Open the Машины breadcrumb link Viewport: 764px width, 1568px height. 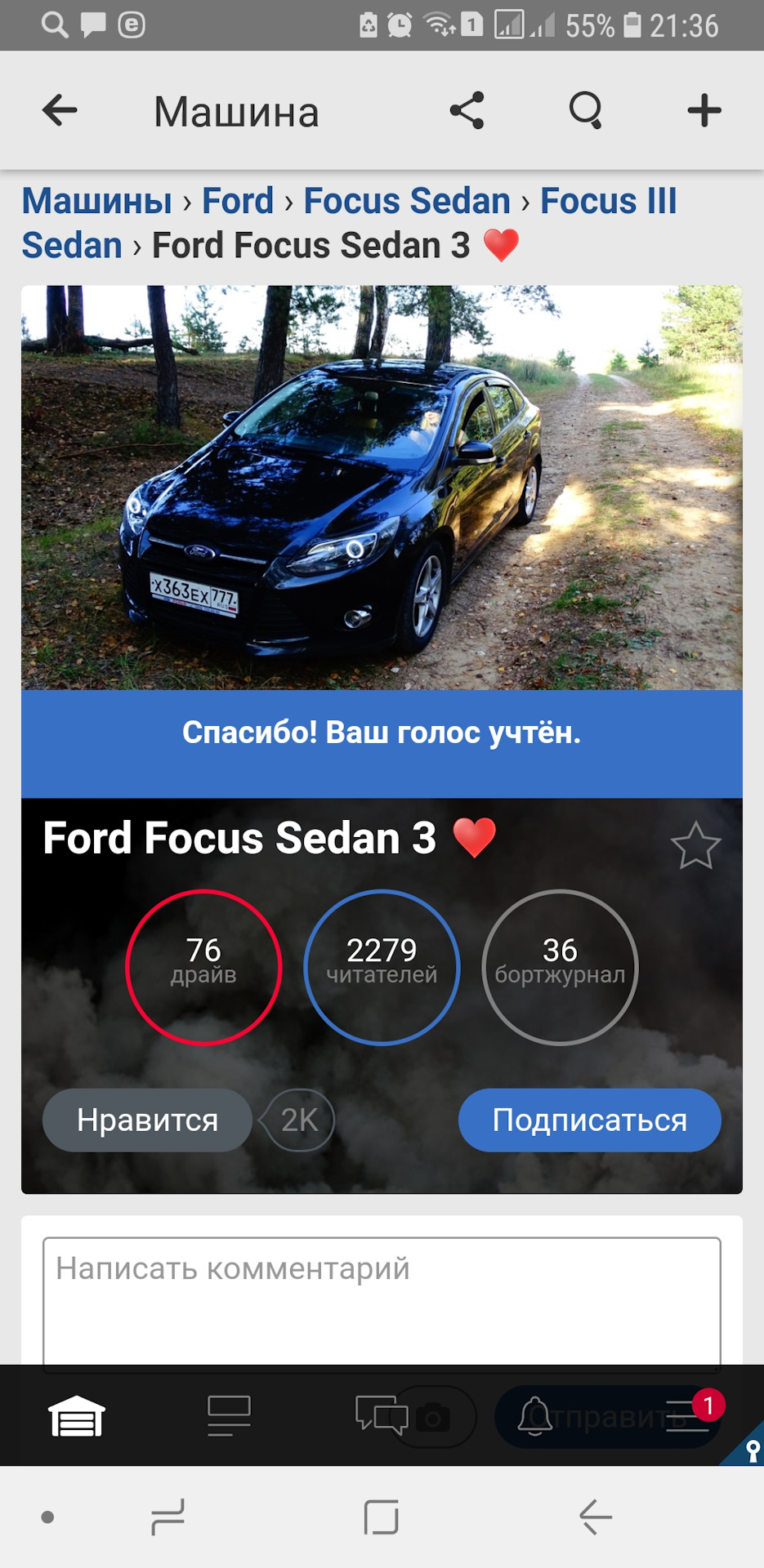click(96, 201)
